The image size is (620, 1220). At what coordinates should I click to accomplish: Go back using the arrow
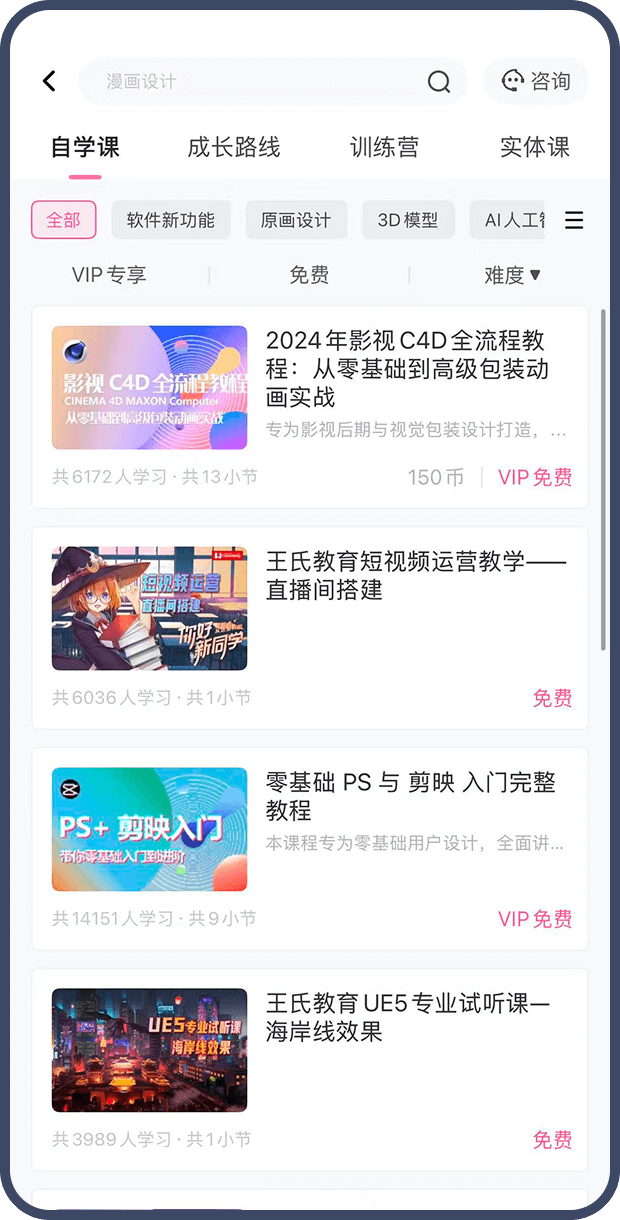point(49,81)
